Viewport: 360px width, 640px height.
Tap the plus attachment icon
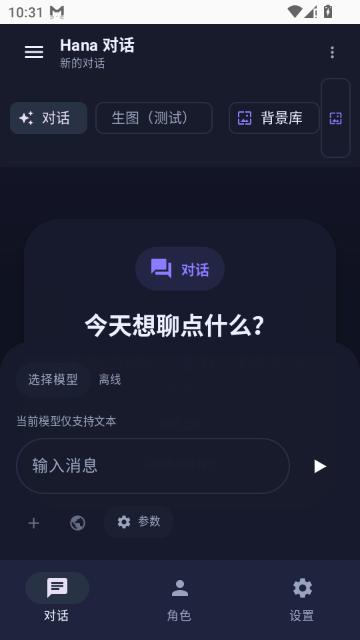34,523
